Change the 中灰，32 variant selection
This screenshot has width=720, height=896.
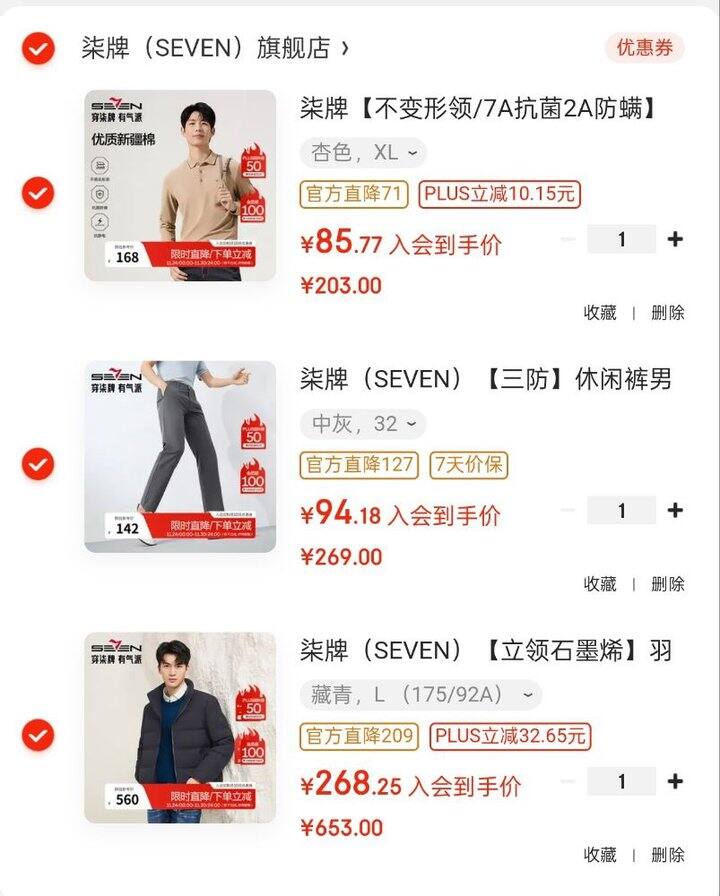363,424
